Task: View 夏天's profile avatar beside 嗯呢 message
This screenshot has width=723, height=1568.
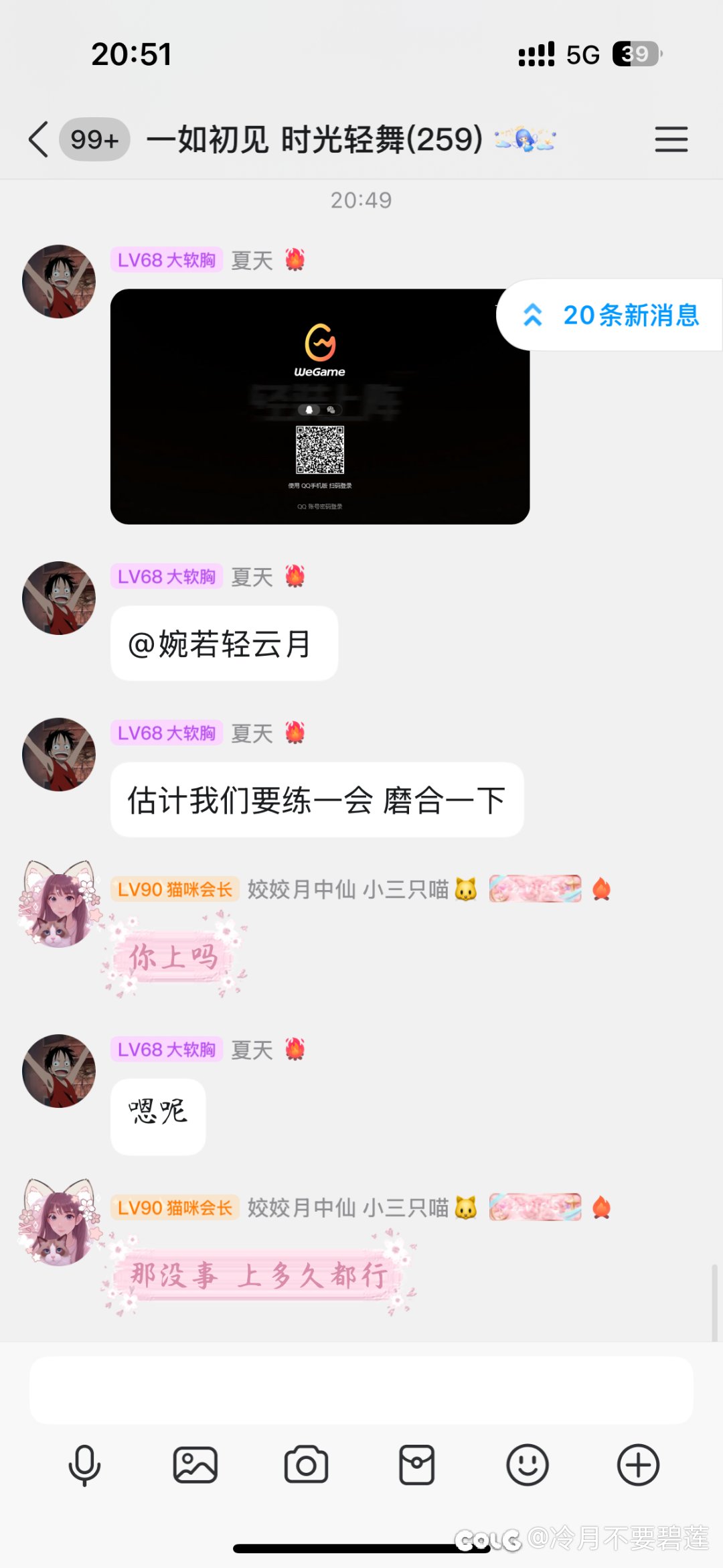Action: point(59,1070)
